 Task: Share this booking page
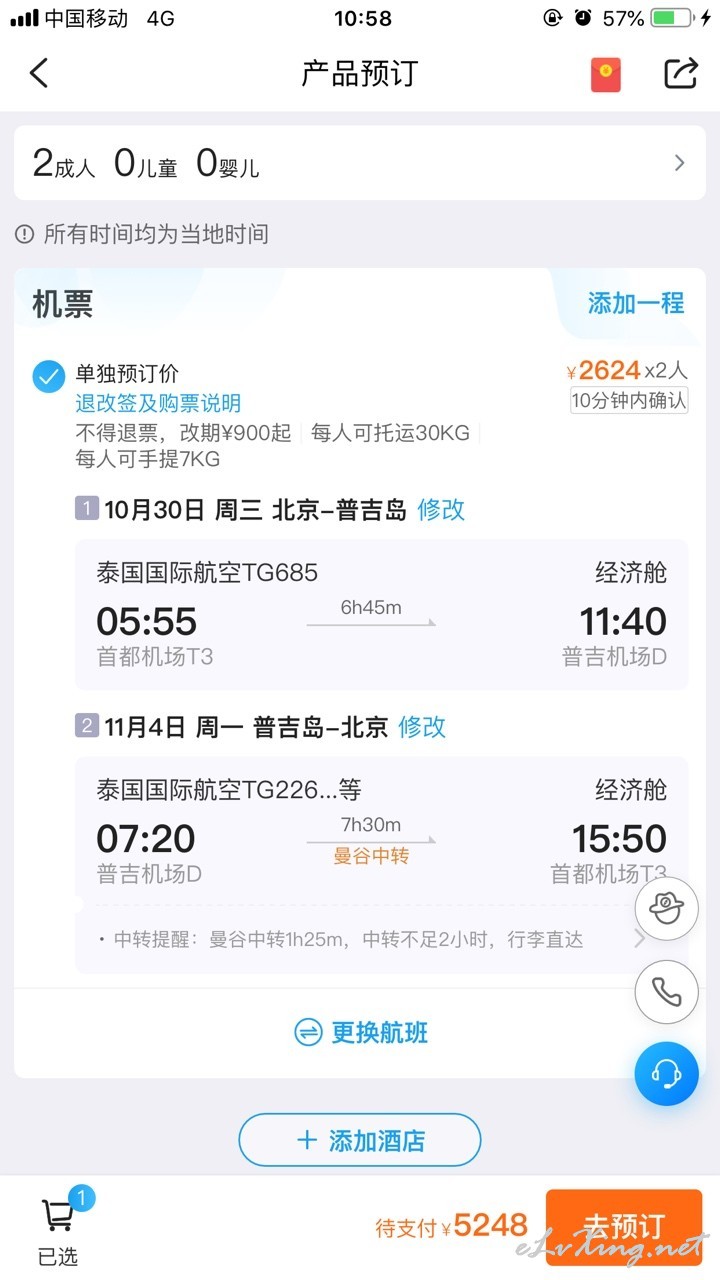click(681, 73)
